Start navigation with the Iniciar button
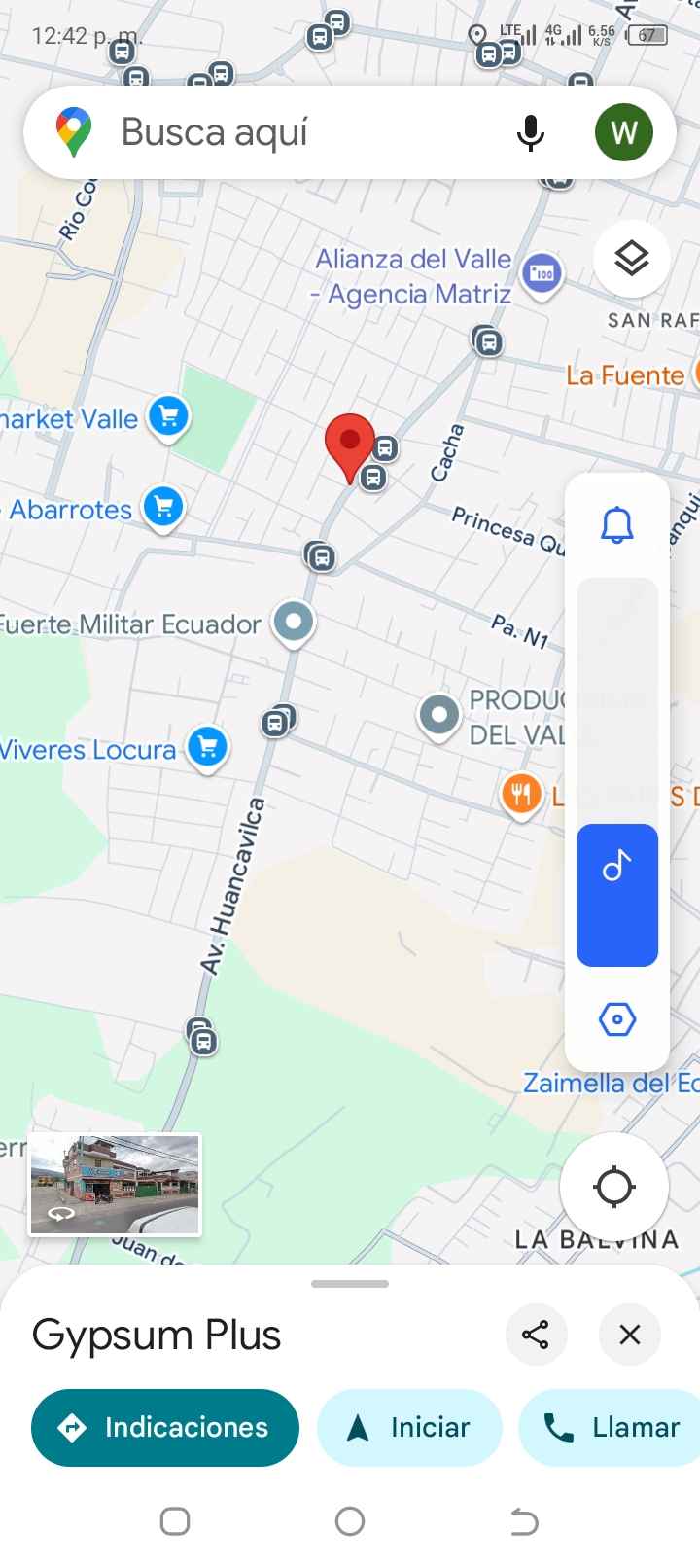The image size is (700, 1568). (409, 1427)
